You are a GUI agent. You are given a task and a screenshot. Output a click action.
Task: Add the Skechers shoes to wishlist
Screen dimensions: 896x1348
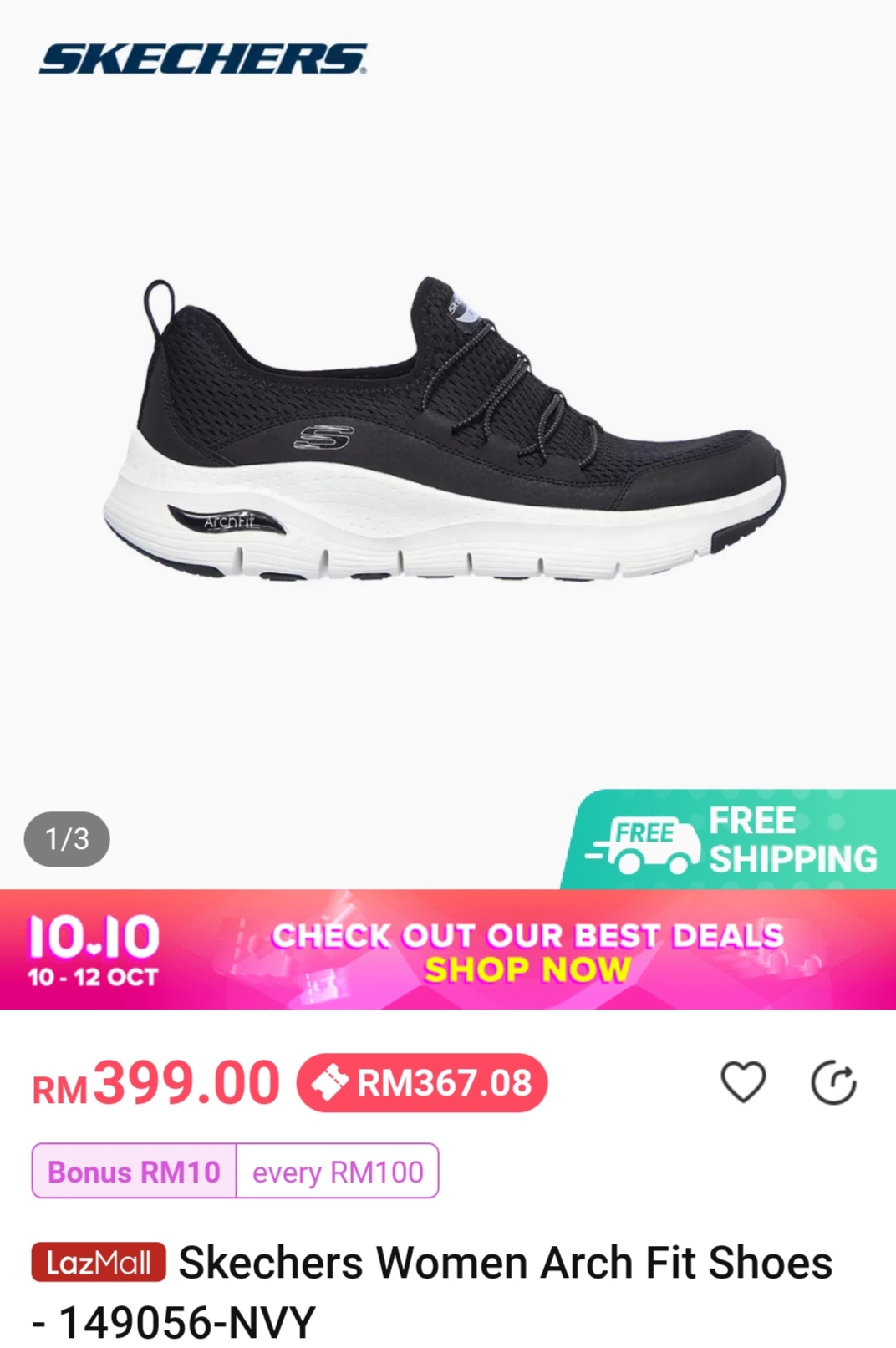742,1083
